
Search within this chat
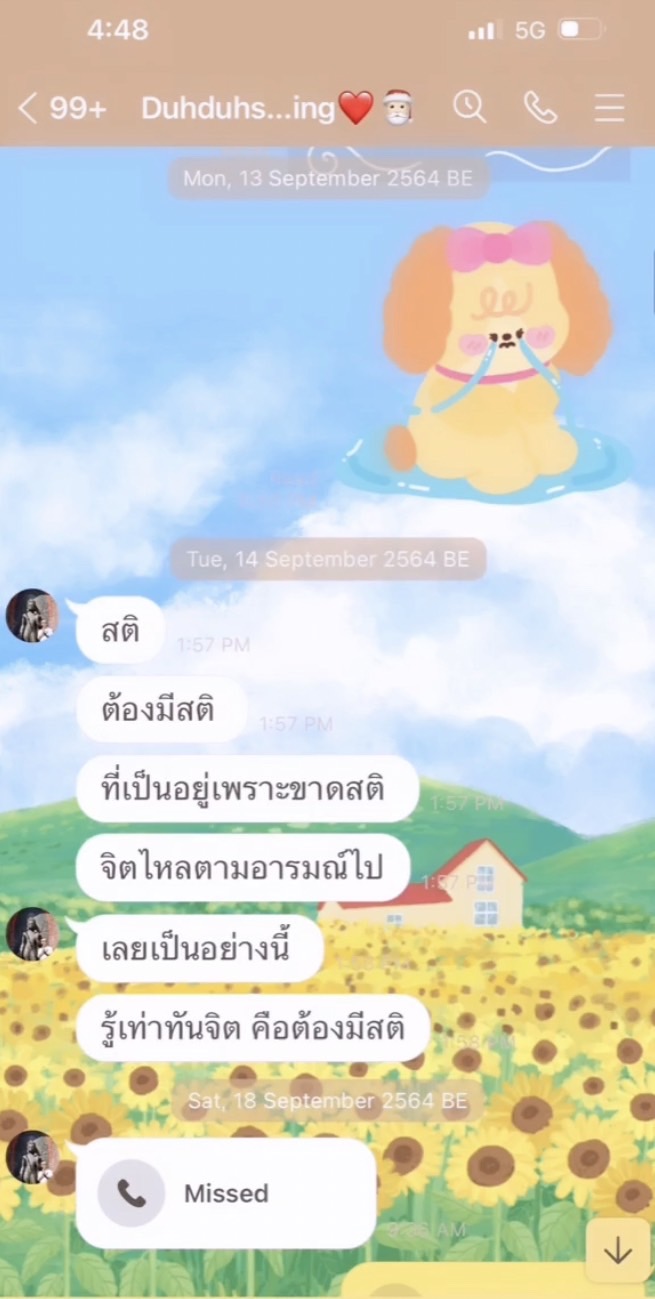click(469, 107)
